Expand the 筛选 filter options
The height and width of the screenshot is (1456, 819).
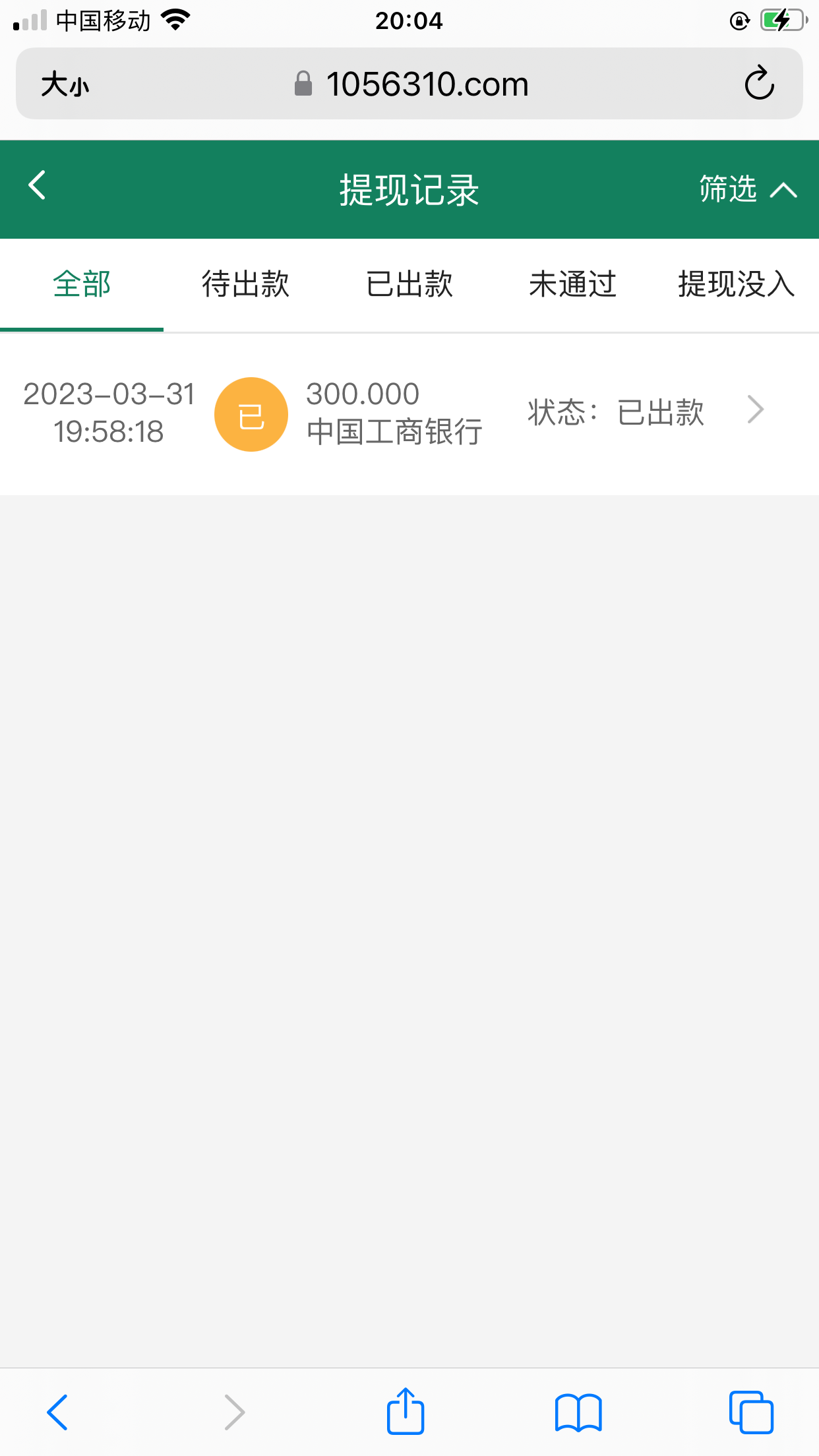point(747,189)
